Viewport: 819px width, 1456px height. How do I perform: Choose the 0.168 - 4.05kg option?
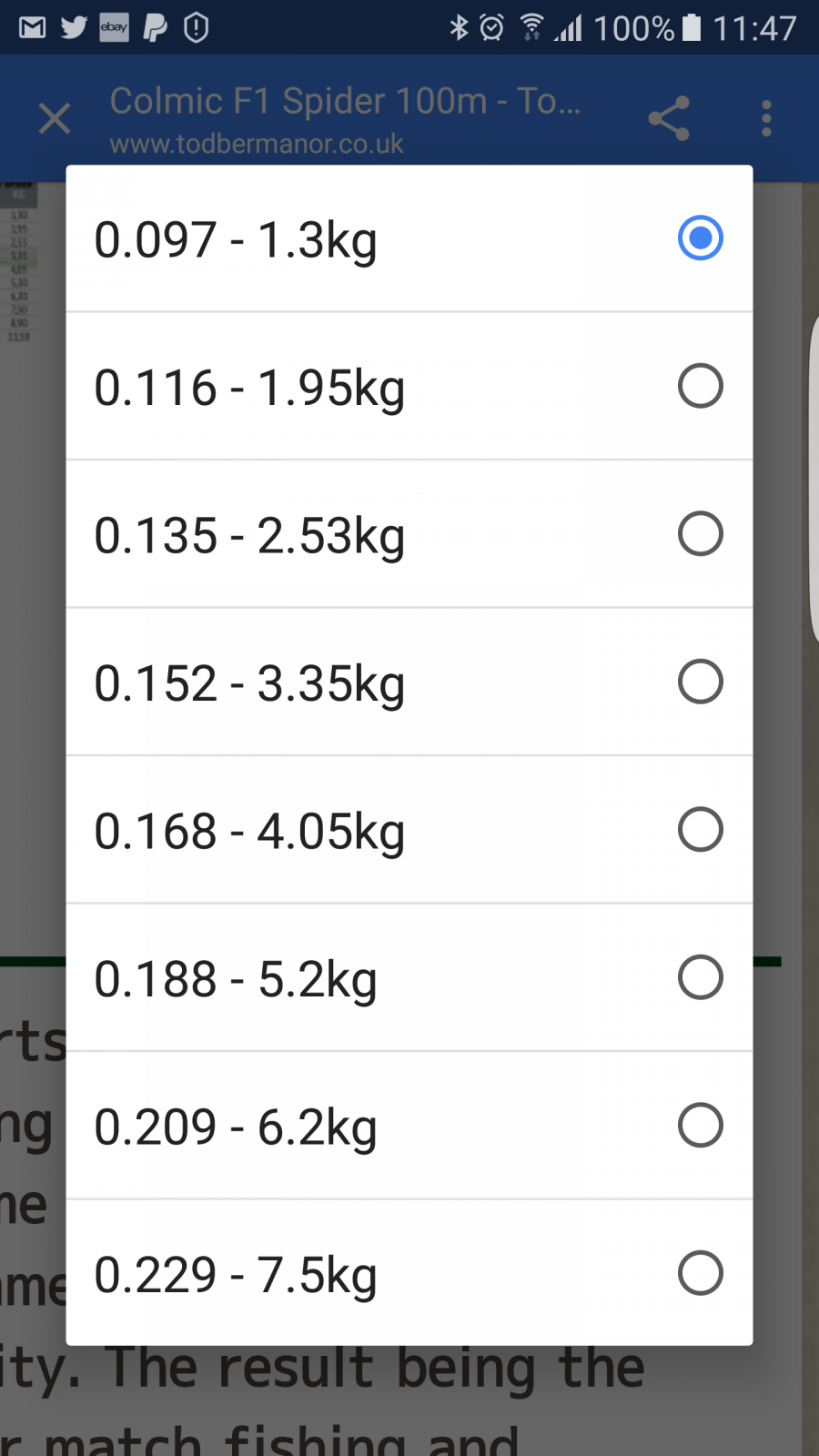click(409, 830)
